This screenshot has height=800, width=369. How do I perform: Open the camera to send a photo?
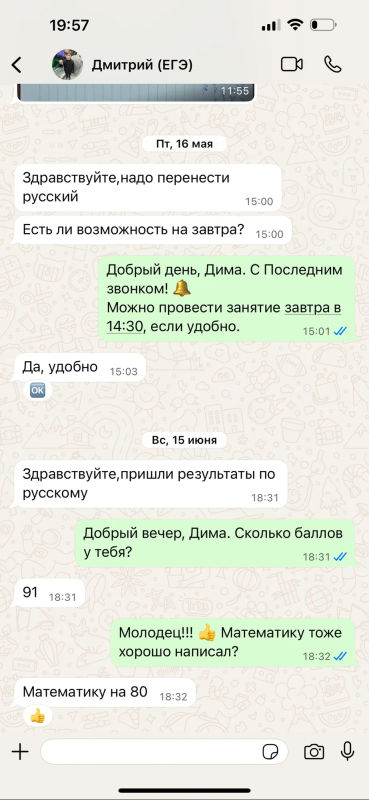tap(314, 752)
